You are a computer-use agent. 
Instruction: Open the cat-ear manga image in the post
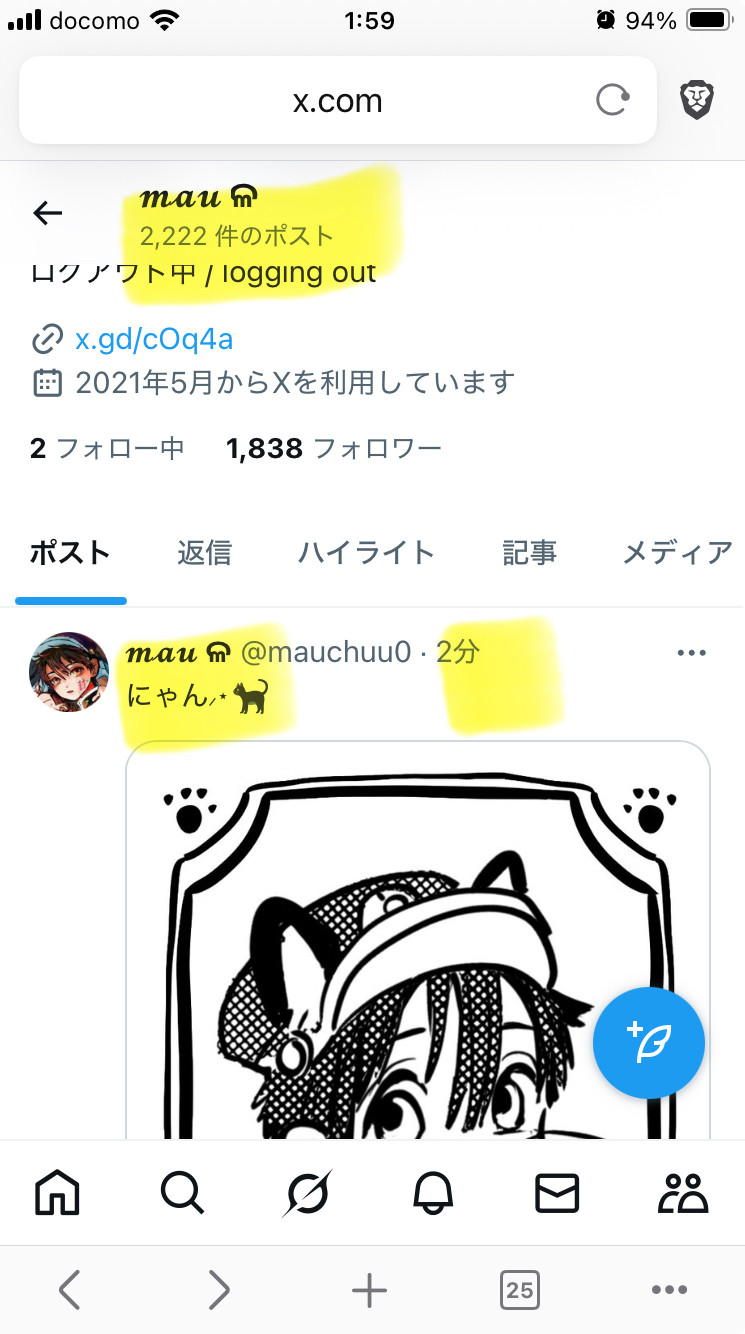418,950
